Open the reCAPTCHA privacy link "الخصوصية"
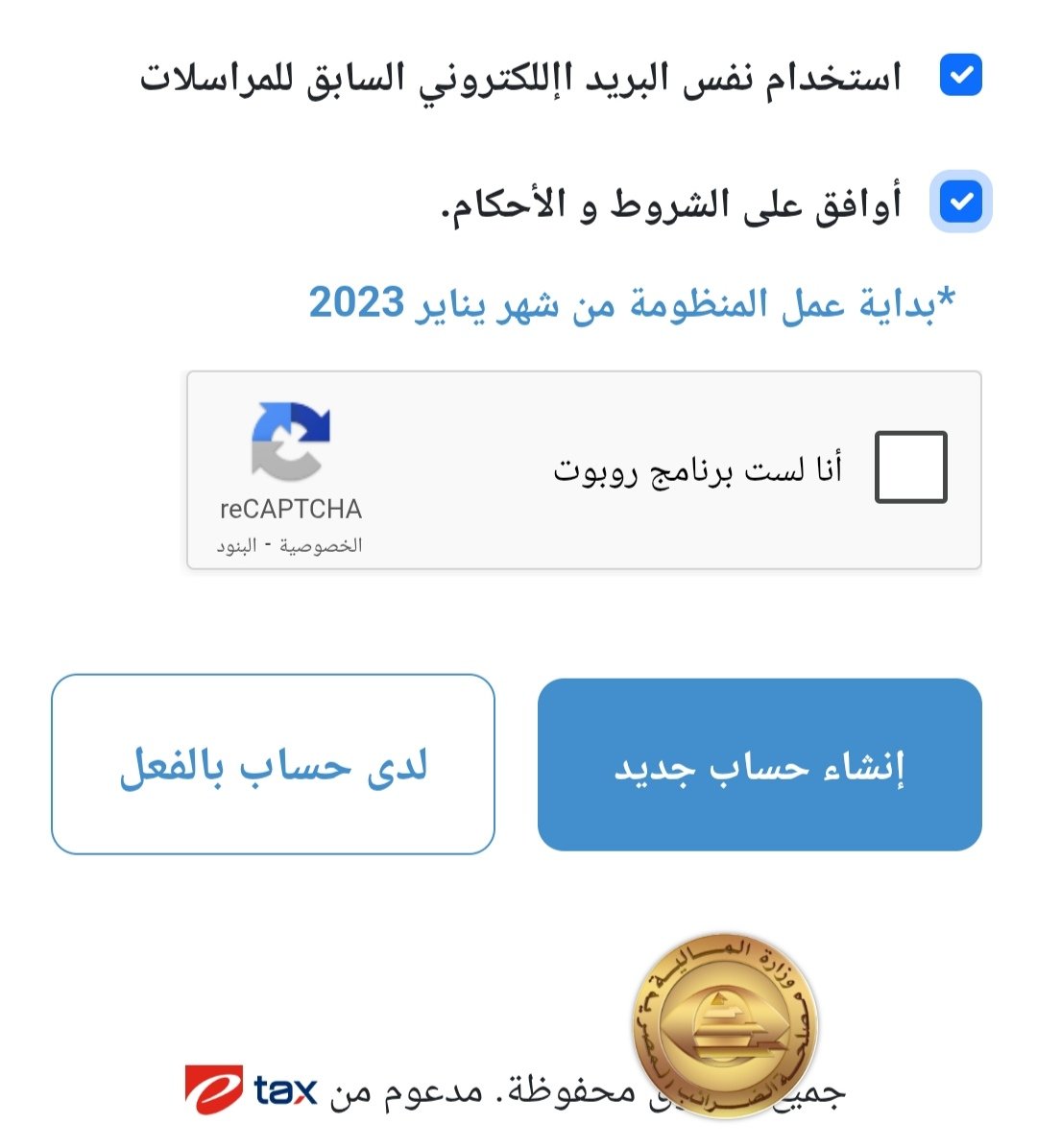The width and height of the screenshot is (1037, 1148). (x=321, y=546)
